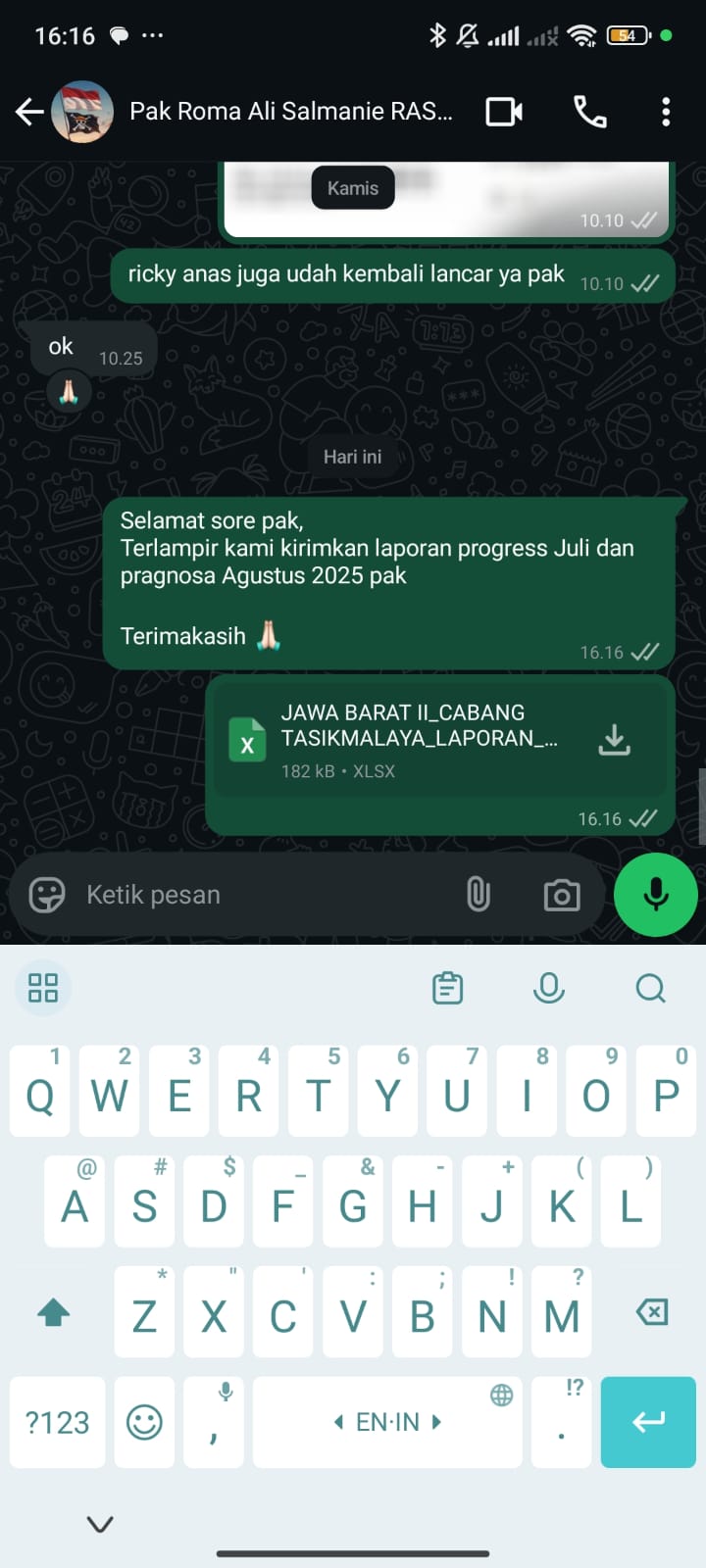706x1568 pixels.
Task: Start a video call
Action: tap(504, 112)
